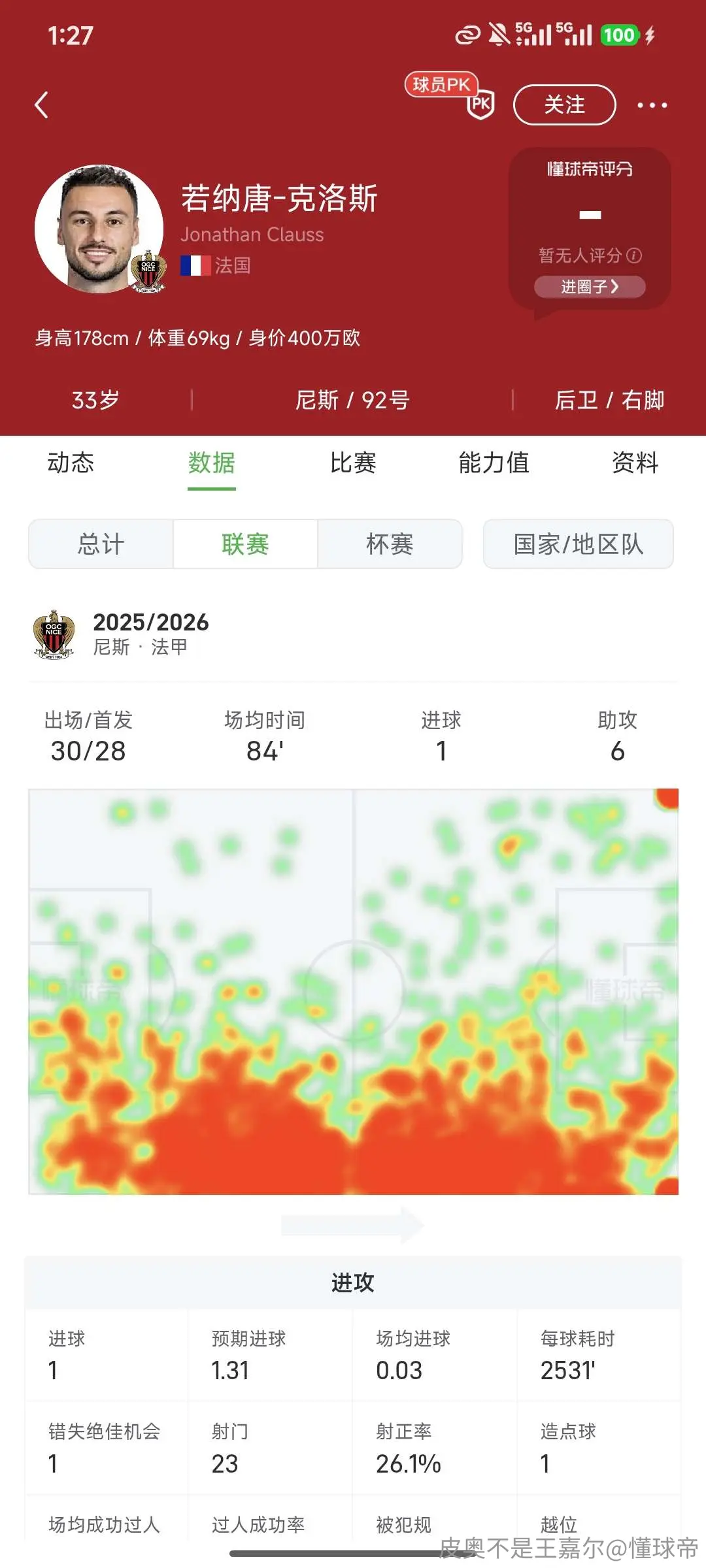706x1568 pixels.
Task: Open the three-dot overflow menu
Action: [652, 105]
